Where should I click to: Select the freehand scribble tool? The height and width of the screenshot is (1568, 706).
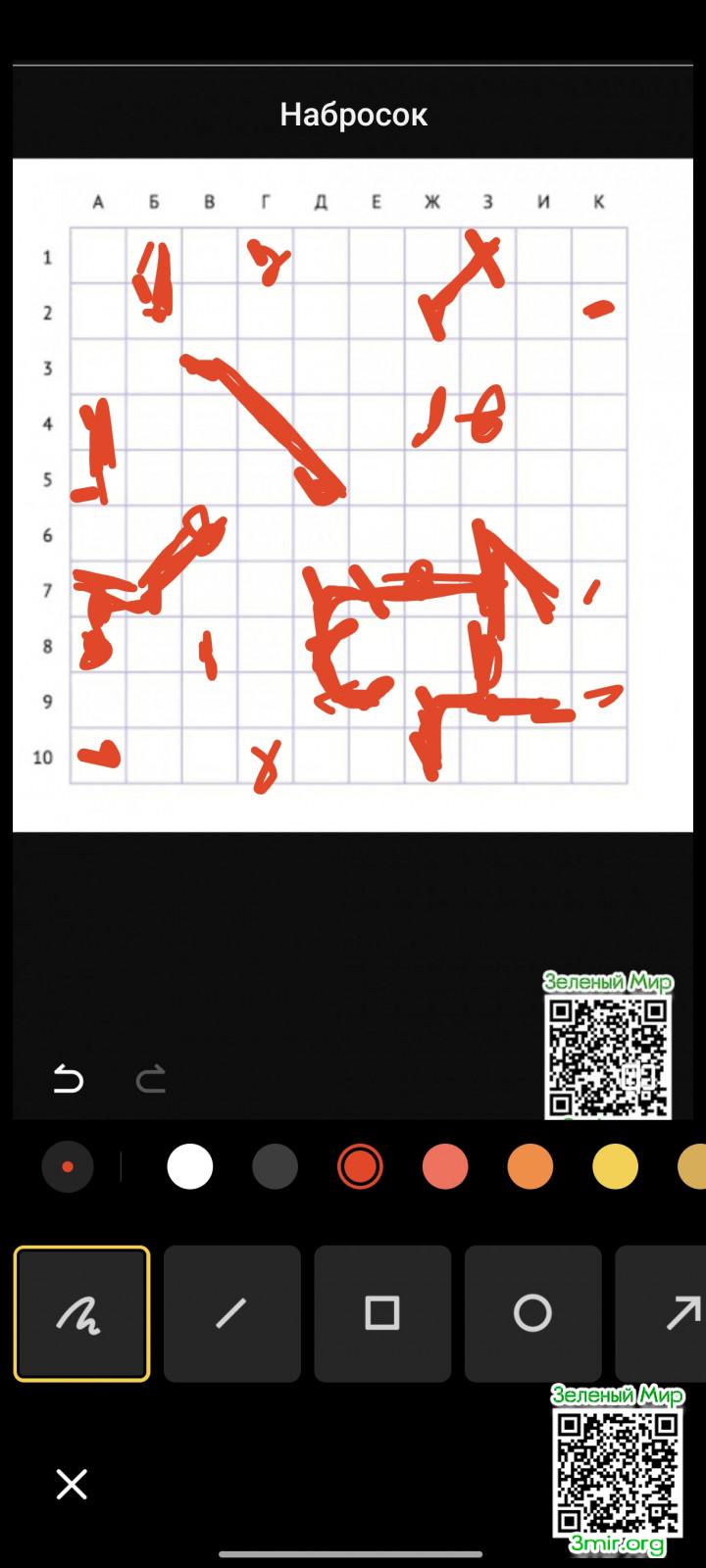click(x=82, y=1313)
